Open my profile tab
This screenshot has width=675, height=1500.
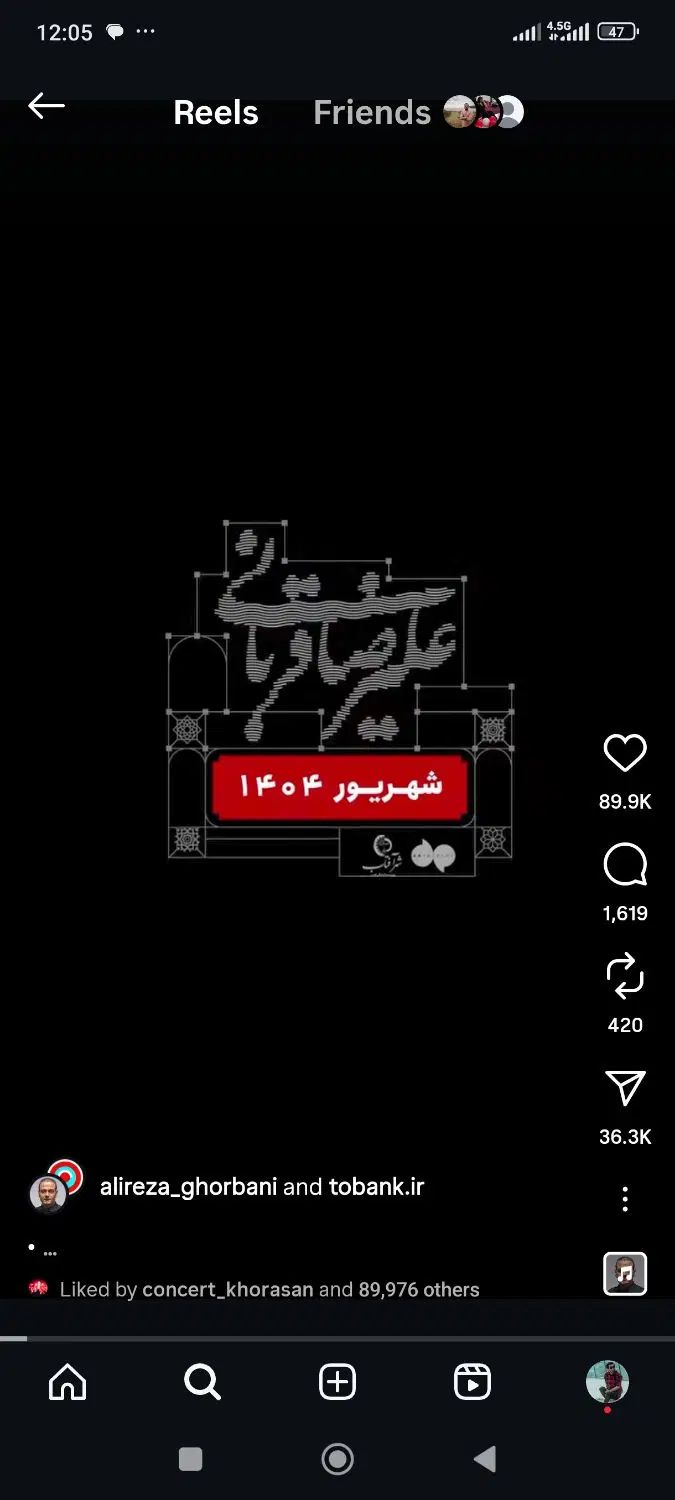click(x=606, y=1382)
